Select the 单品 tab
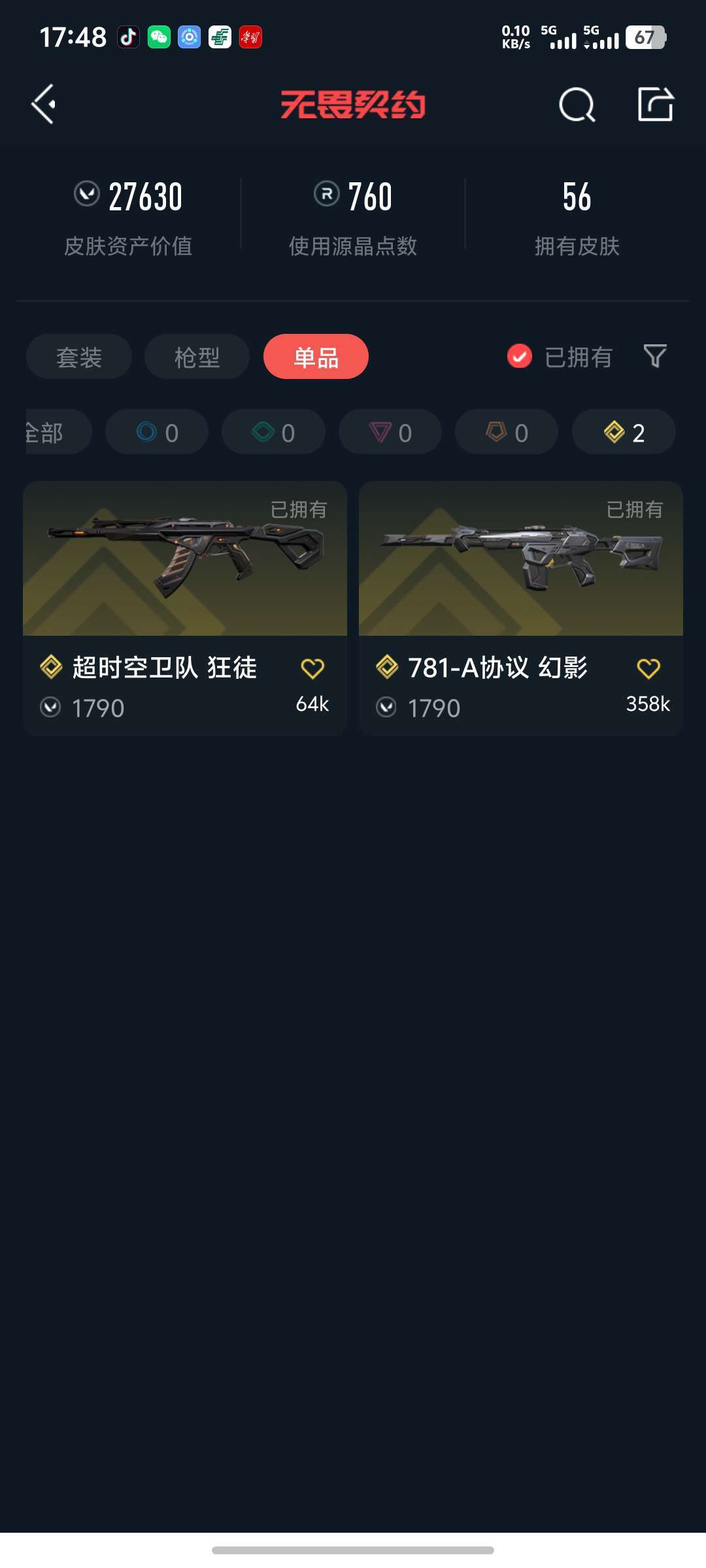 pos(316,357)
